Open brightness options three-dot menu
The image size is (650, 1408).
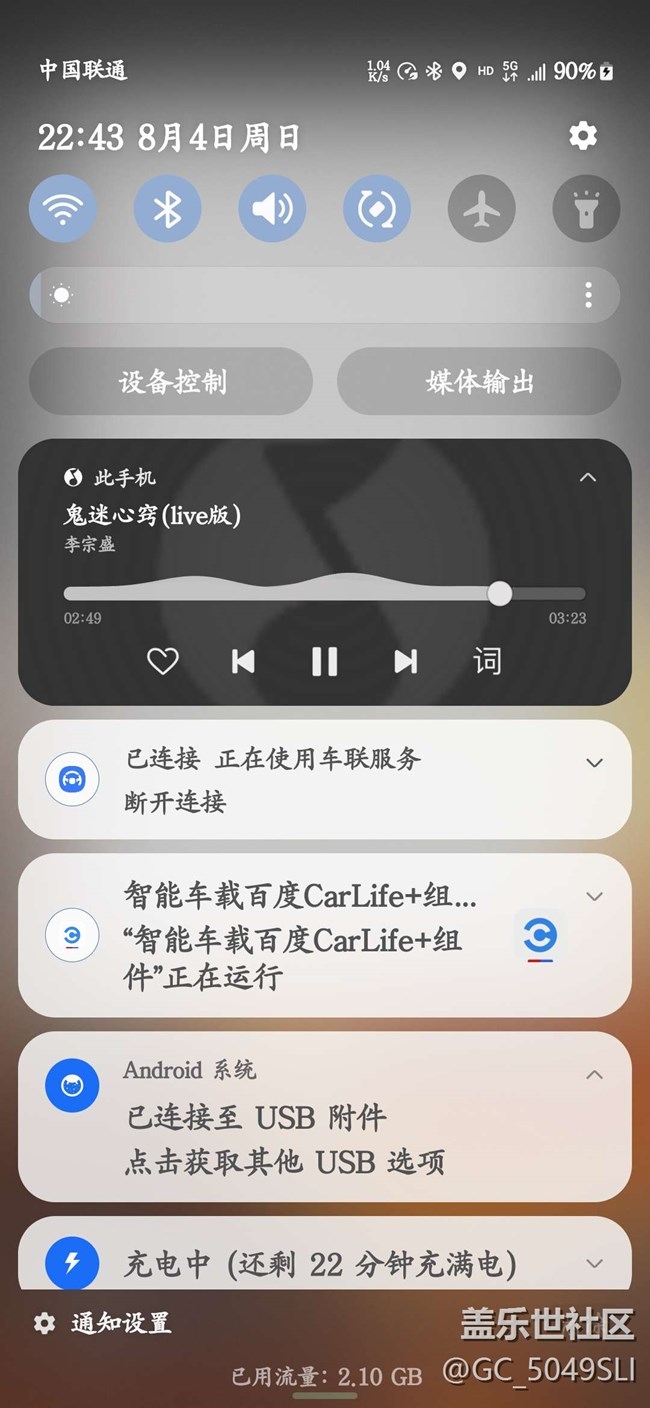tap(588, 295)
